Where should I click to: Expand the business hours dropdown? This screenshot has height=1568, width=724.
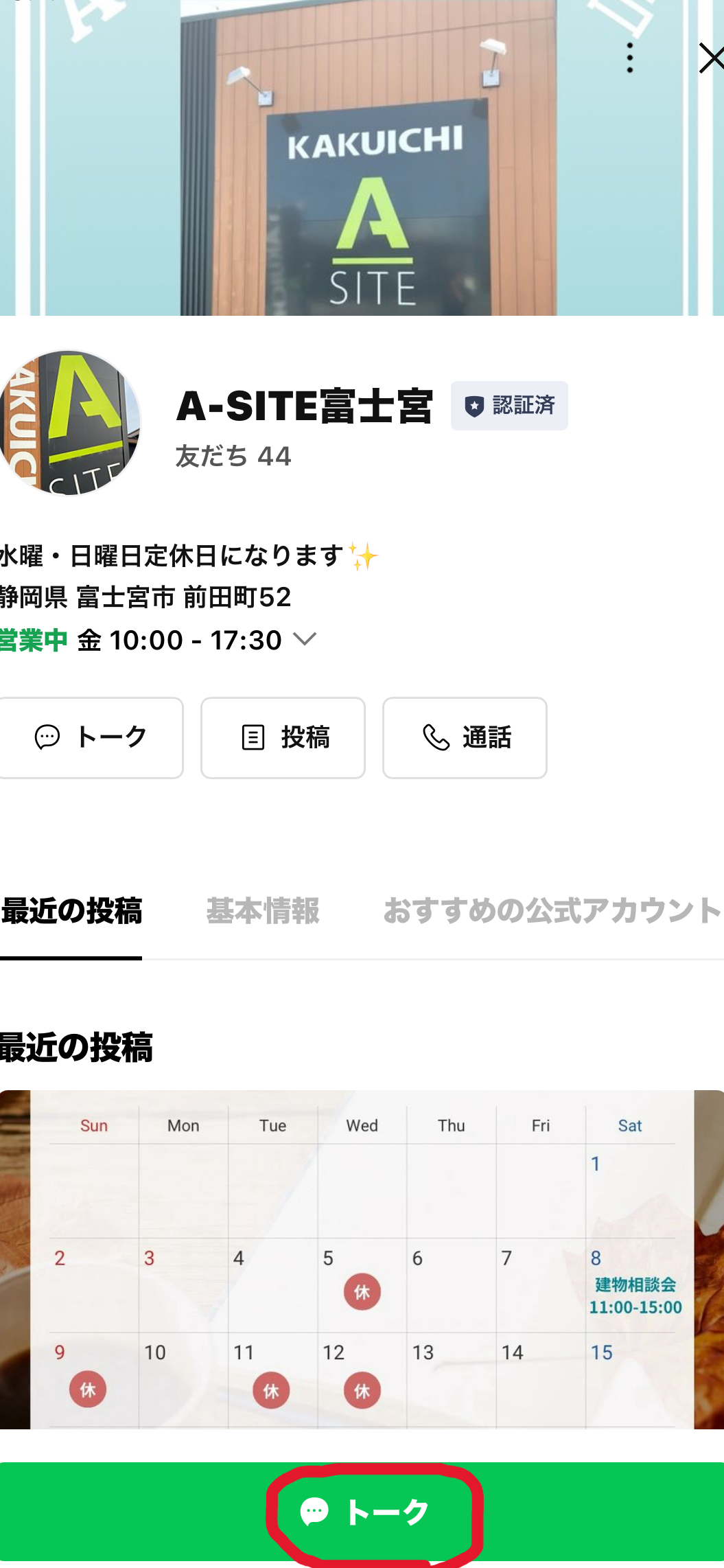click(304, 640)
